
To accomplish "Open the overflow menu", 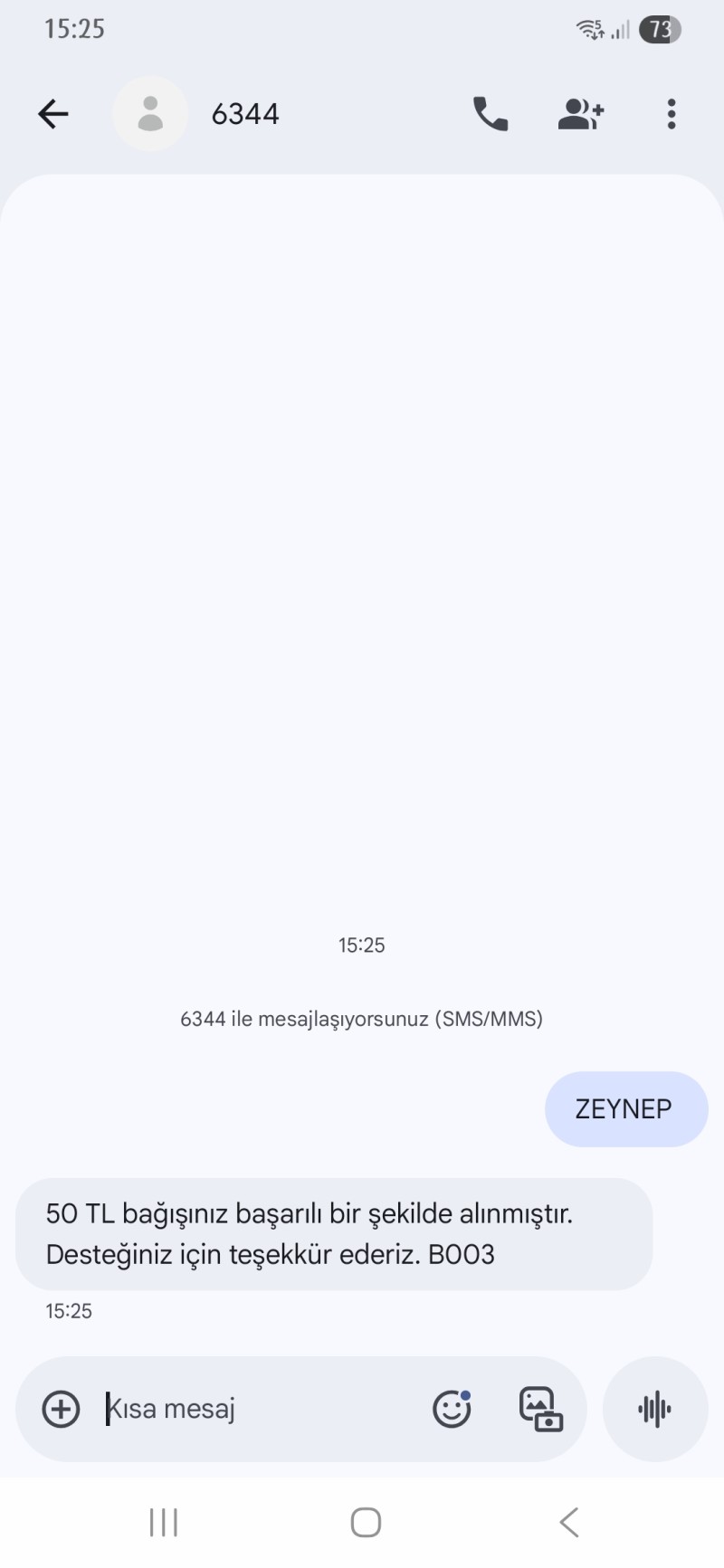I will point(671,114).
